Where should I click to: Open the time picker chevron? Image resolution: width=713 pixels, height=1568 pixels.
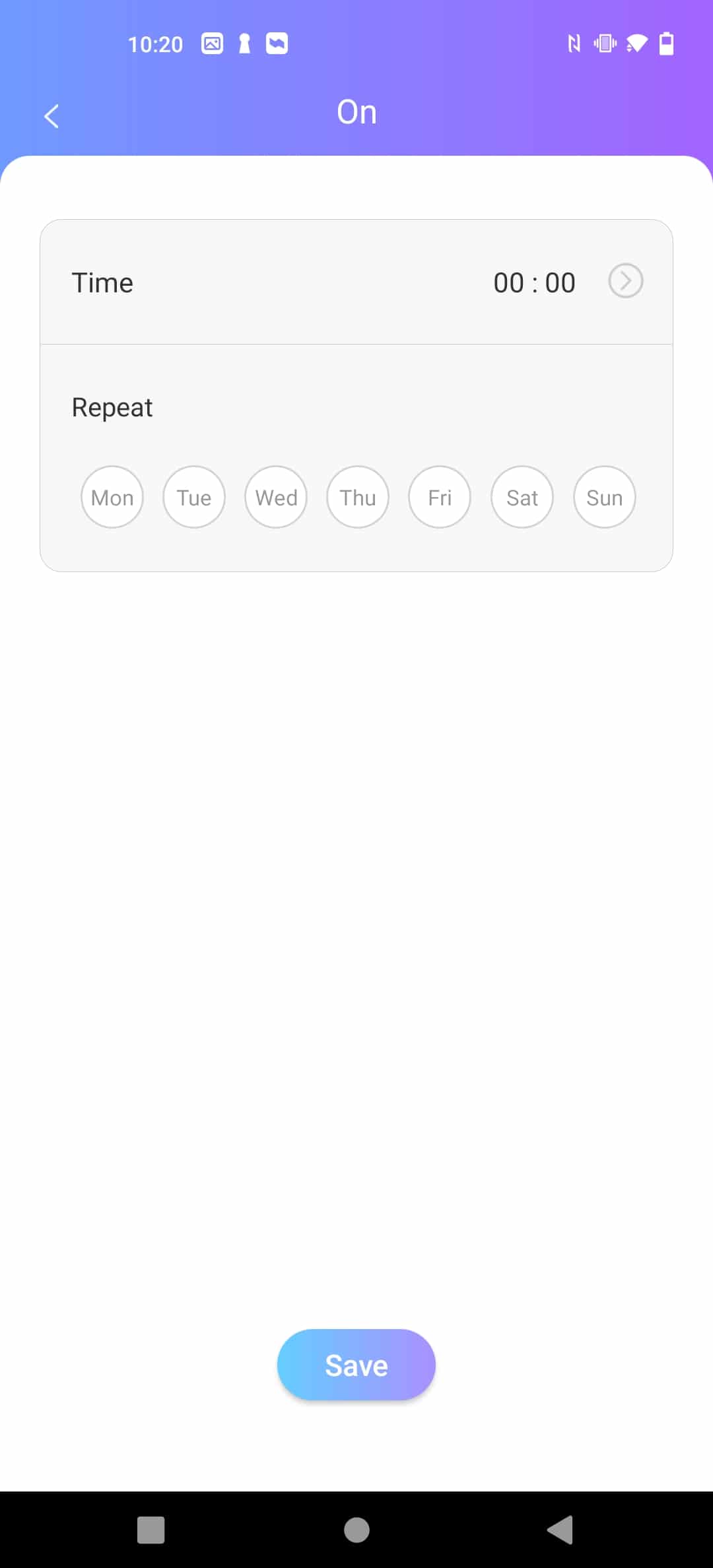pyautogui.click(x=625, y=281)
